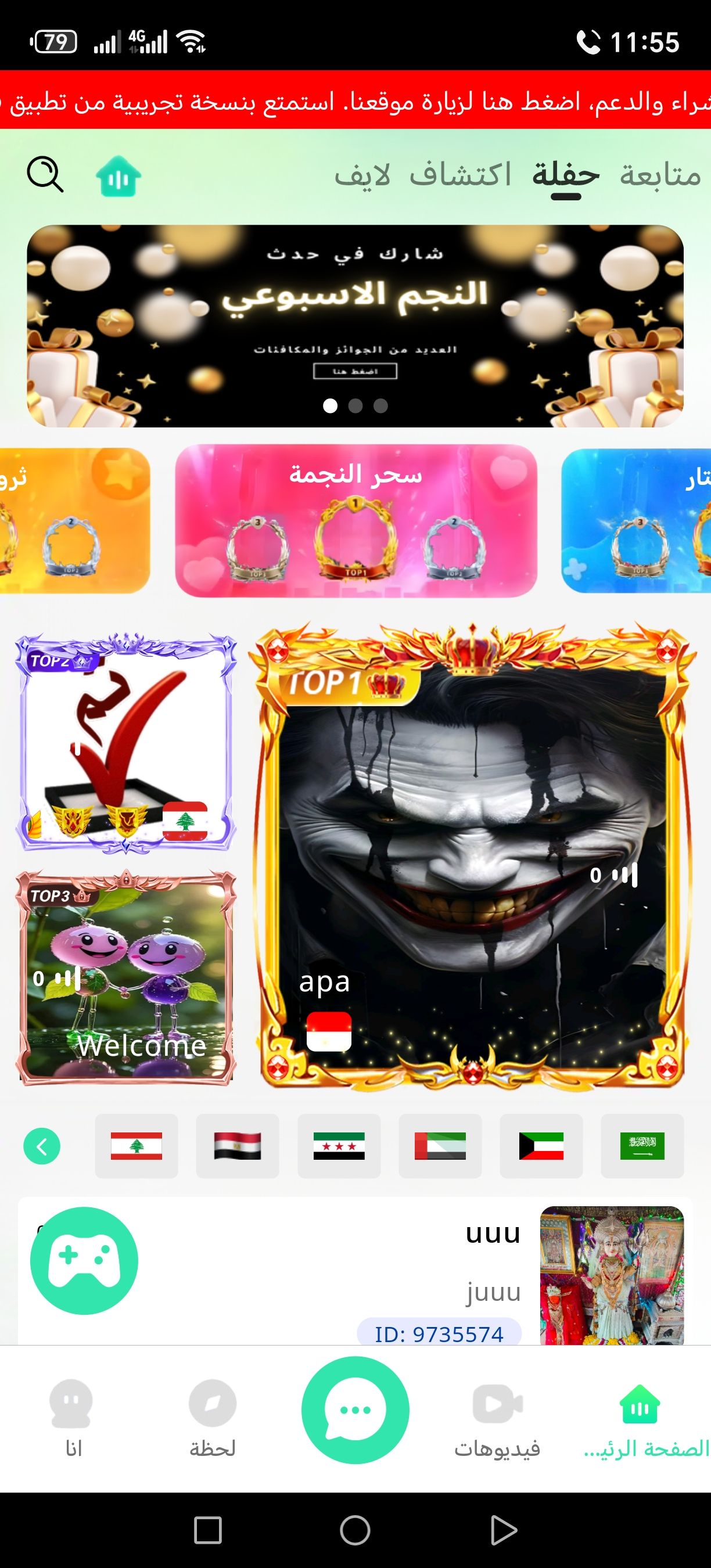Viewport: 711px width, 1568px height.
Task: Go to the فيديوهات tab
Action: point(497,1419)
